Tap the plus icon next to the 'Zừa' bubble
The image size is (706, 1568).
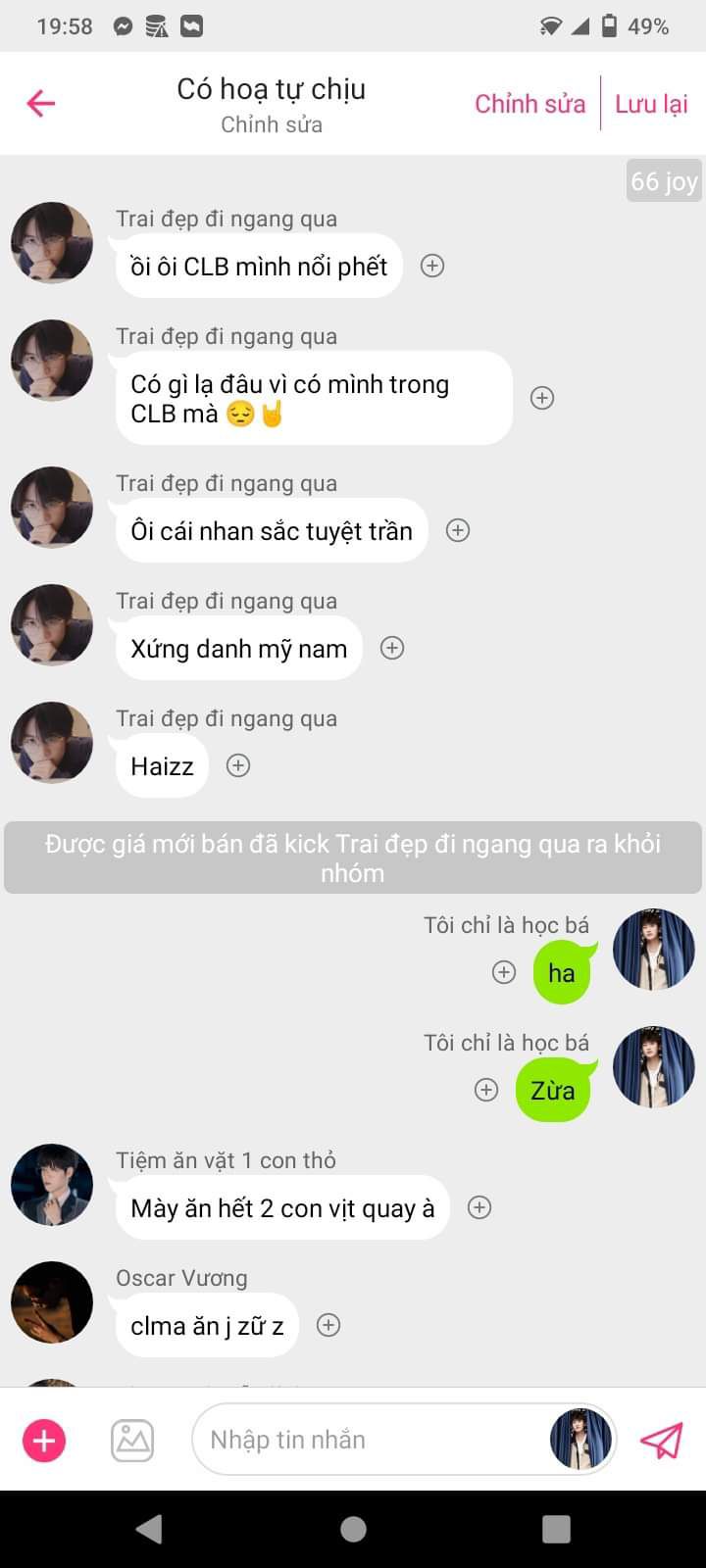[x=486, y=1090]
